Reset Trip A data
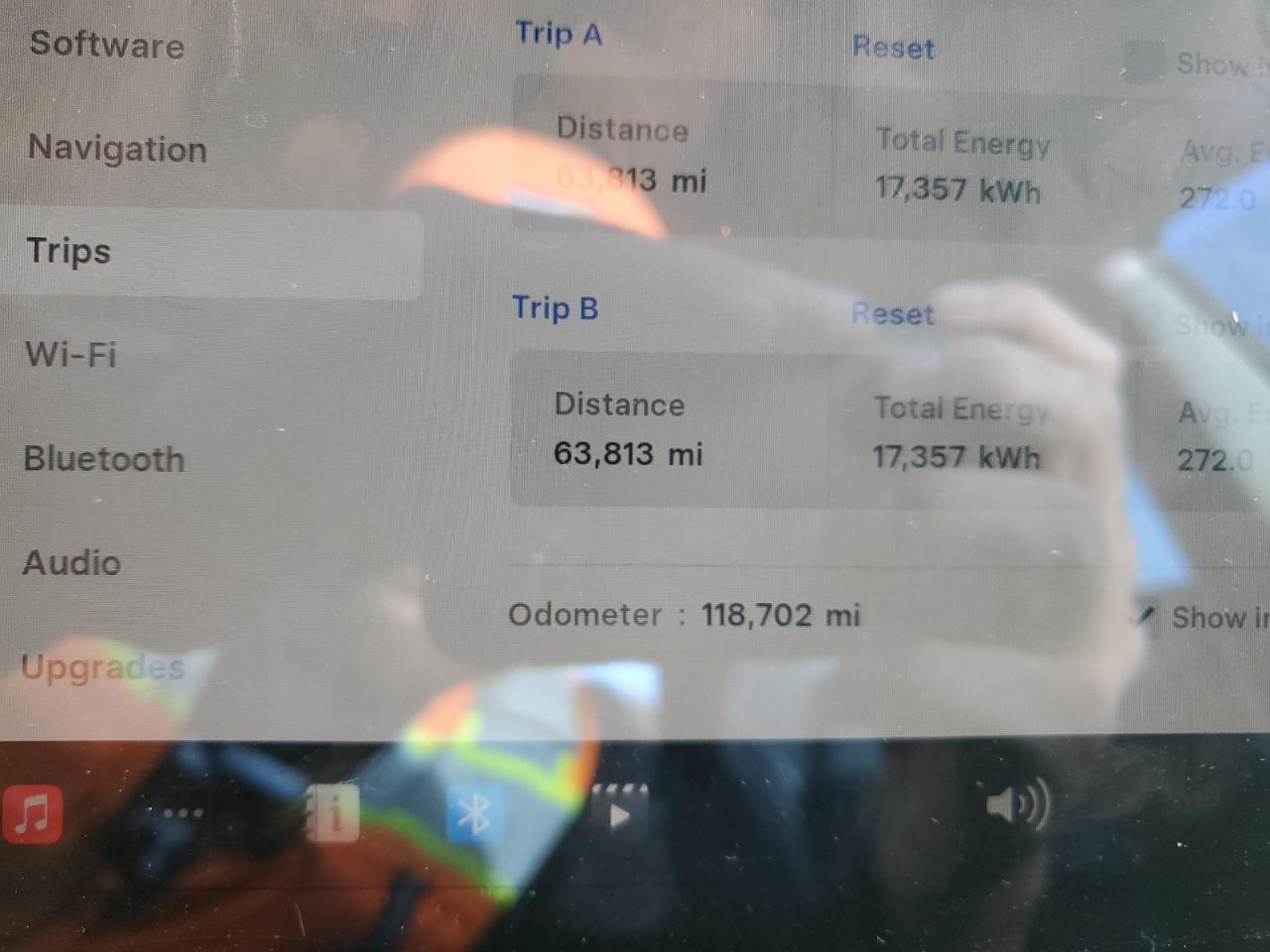Screen dimensions: 1270x952 (x=893, y=48)
